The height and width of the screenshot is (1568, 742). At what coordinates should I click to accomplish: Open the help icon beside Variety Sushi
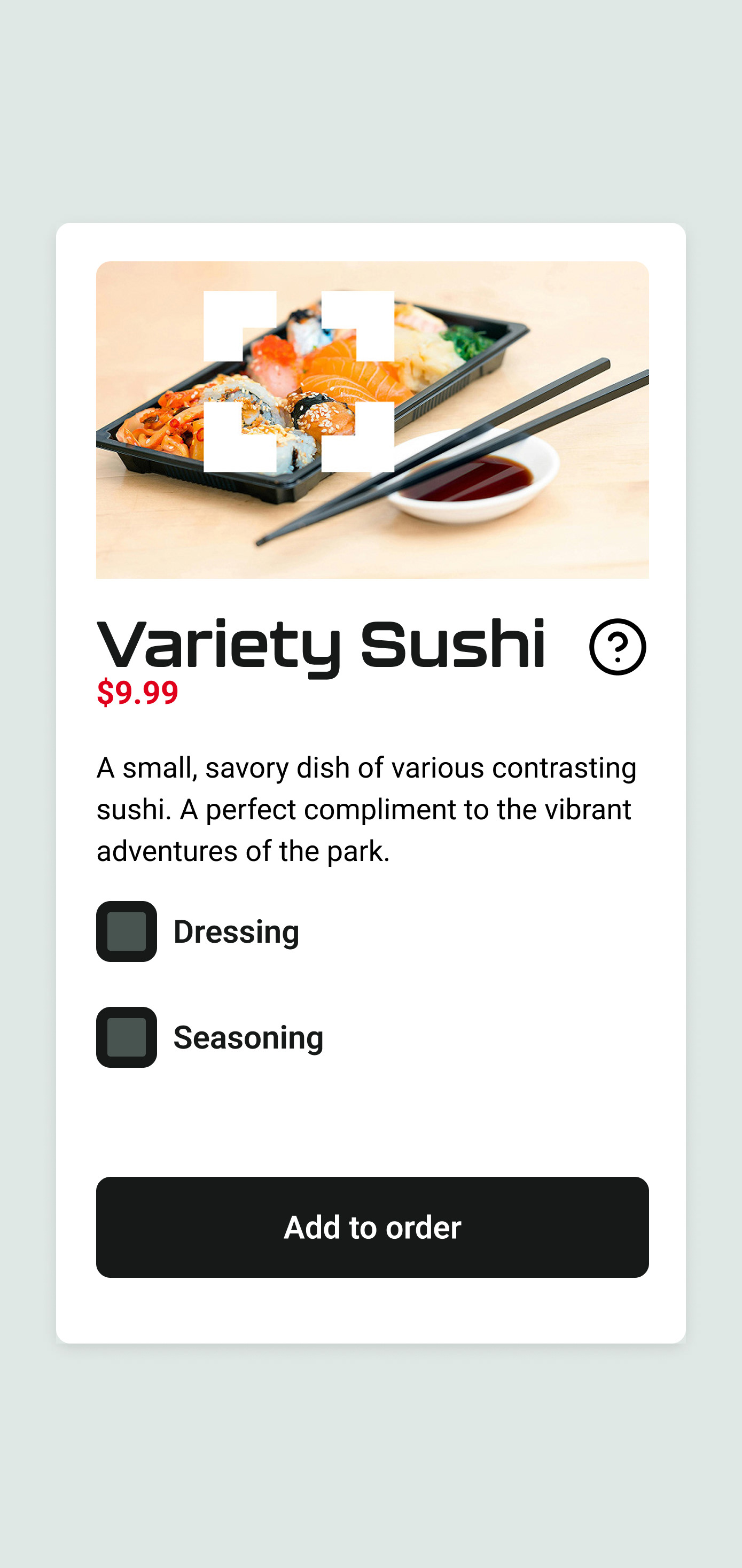618,647
